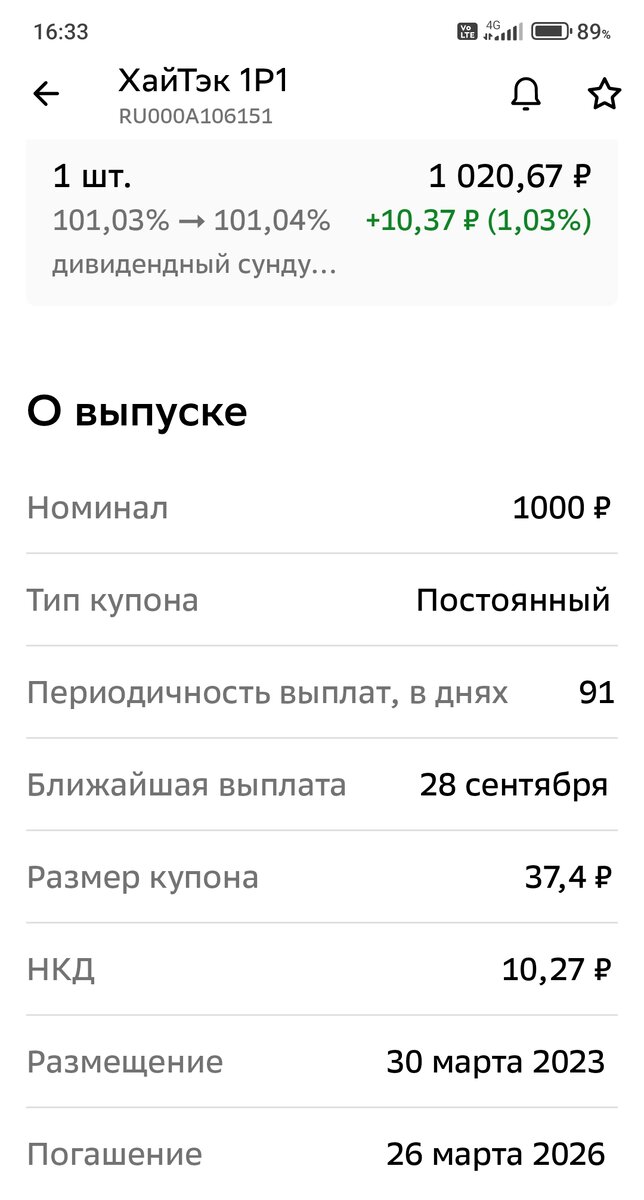The image size is (644, 1200).
Task: Open the price alert bell
Action: pos(526,94)
